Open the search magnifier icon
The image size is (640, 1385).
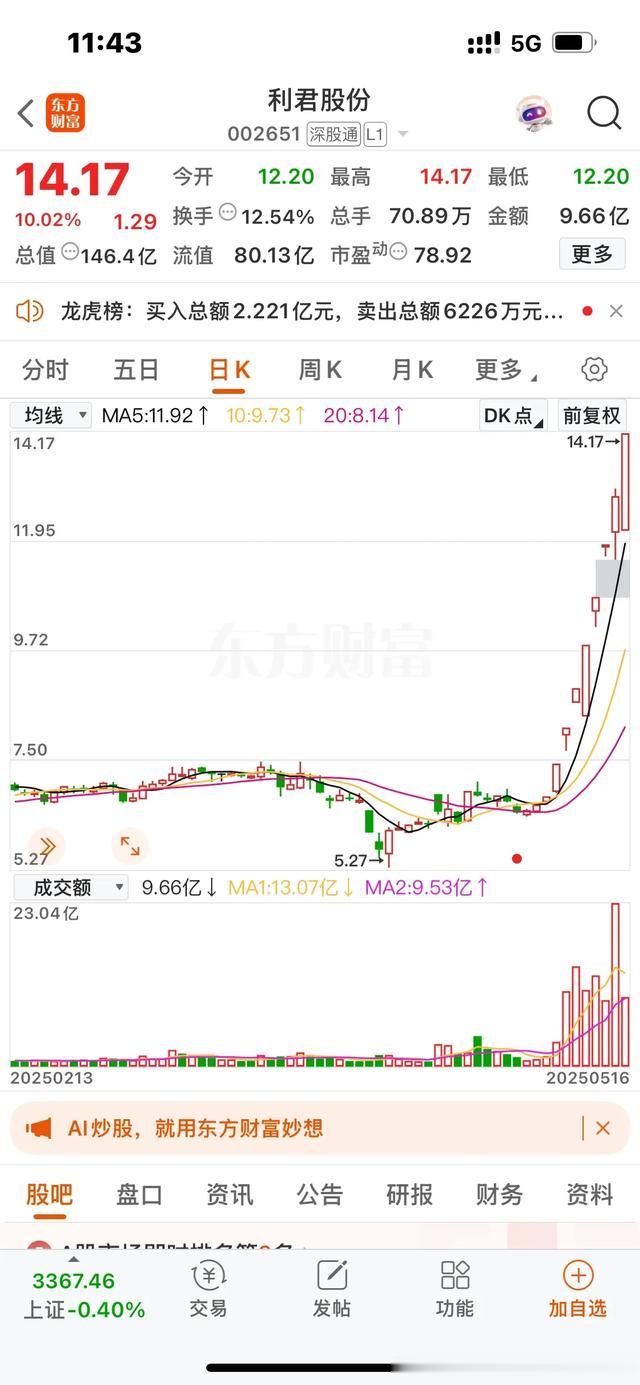pyautogui.click(x=604, y=113)
